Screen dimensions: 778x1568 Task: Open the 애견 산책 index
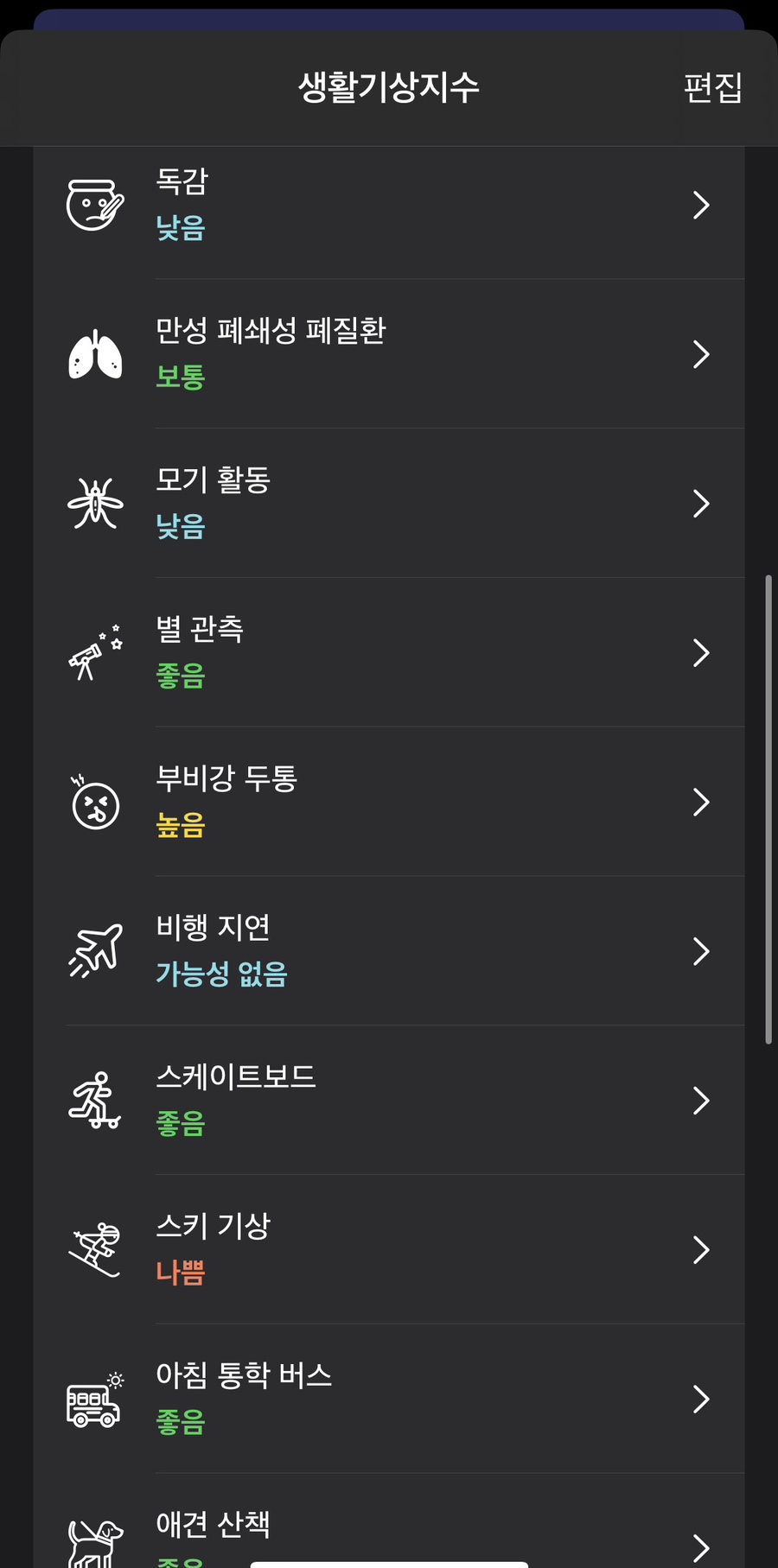[389, 1522]
